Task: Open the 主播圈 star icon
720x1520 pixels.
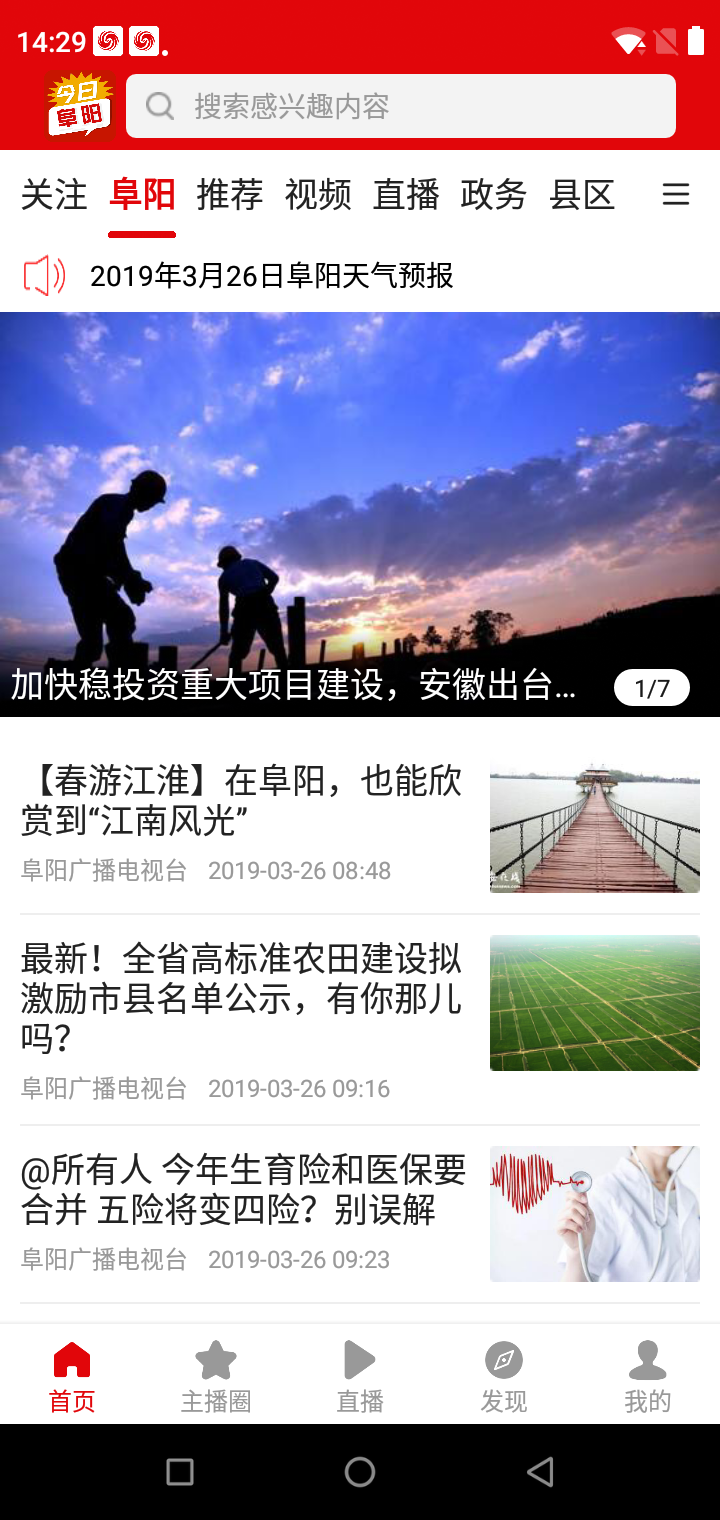Action: tap(216, 1359)
